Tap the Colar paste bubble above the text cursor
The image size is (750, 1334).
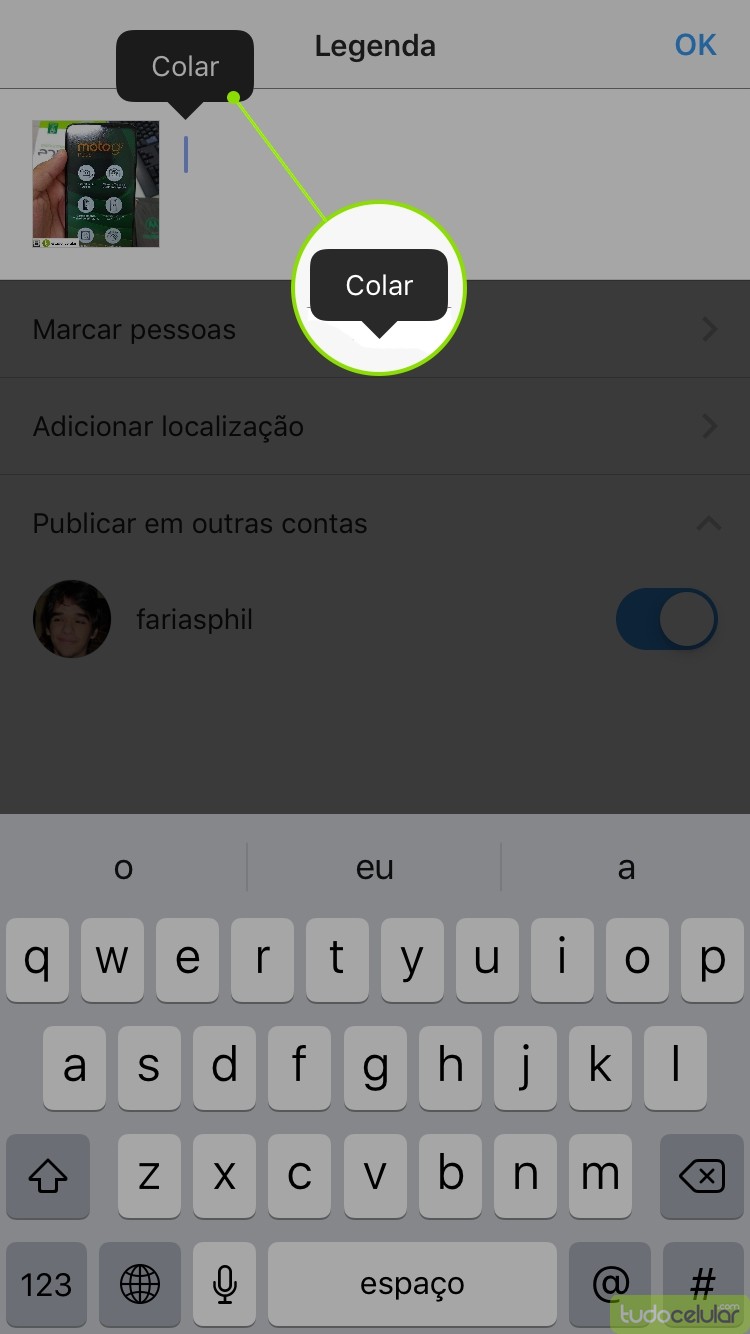pyautogui.click(x=185, y=66)
